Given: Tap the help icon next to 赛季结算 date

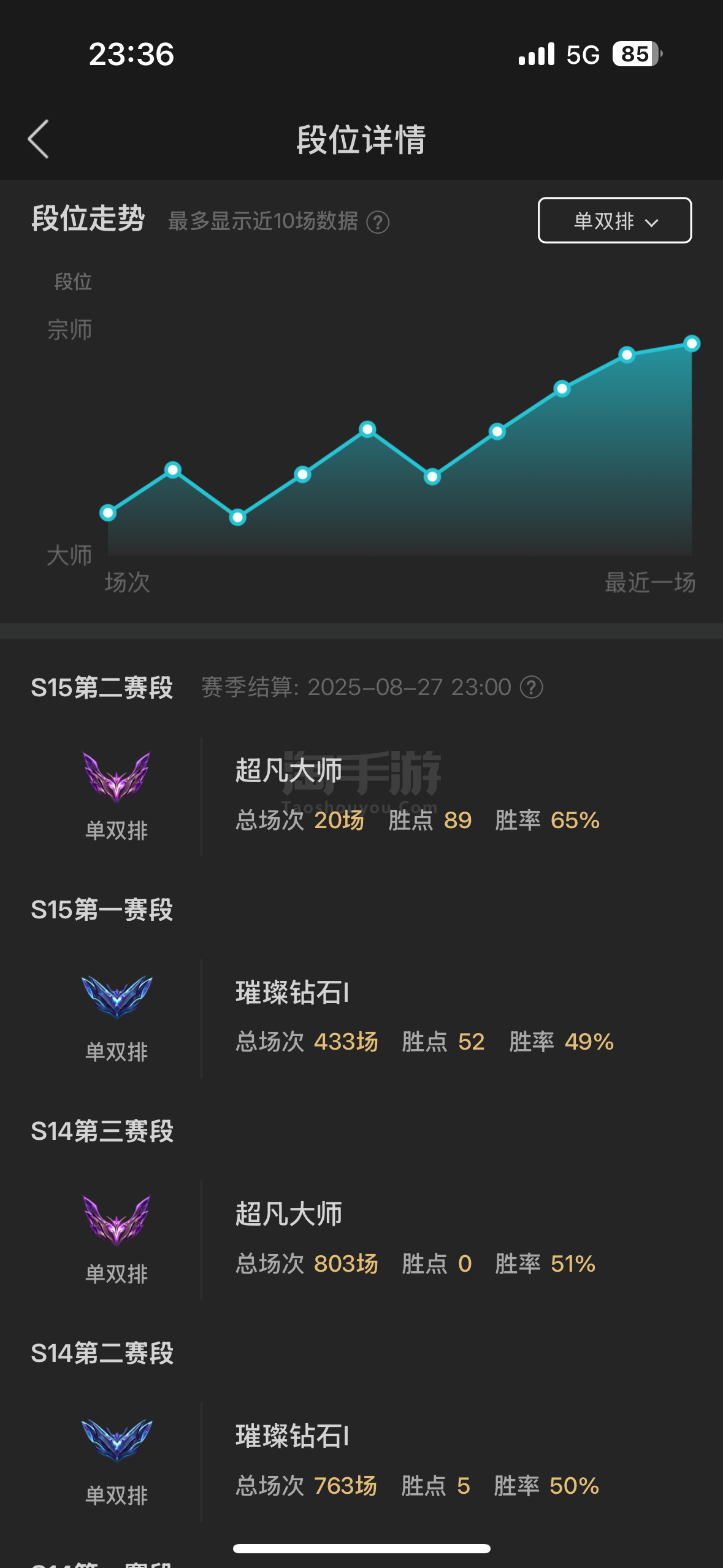Looking at the screenshot, I should tap(532, 687).
